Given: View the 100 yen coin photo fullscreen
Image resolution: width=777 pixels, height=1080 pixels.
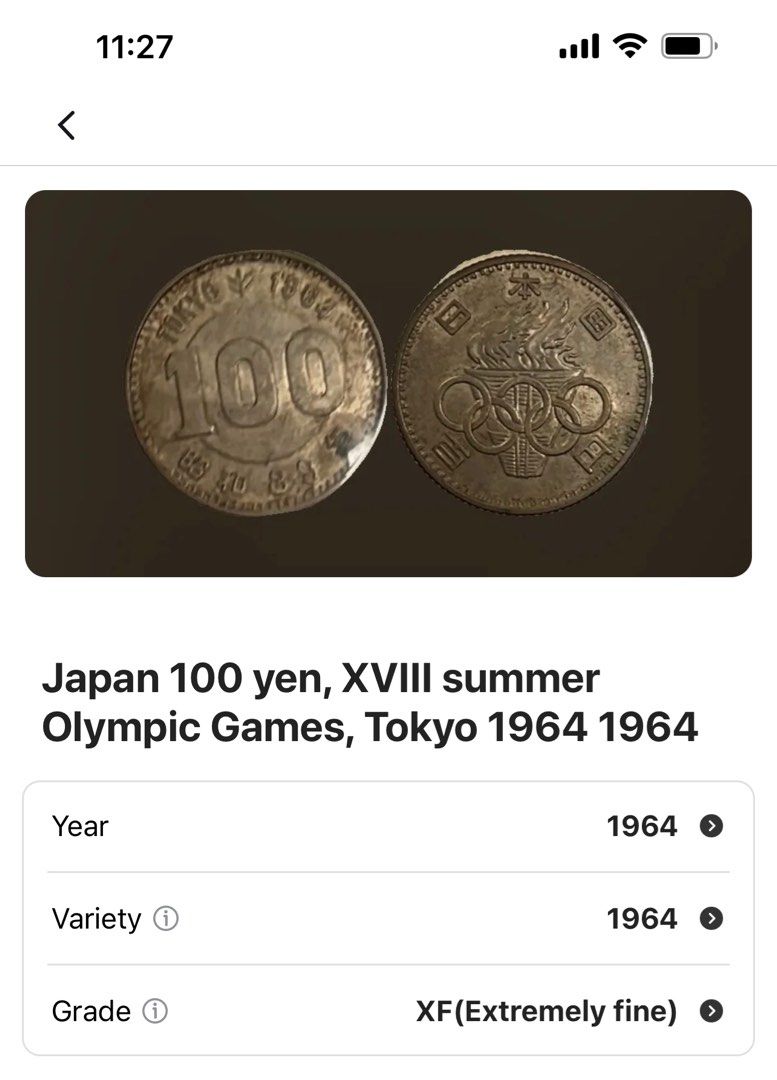Looking at the screenshot, I should pyautogui.click(x=388, y=382).
